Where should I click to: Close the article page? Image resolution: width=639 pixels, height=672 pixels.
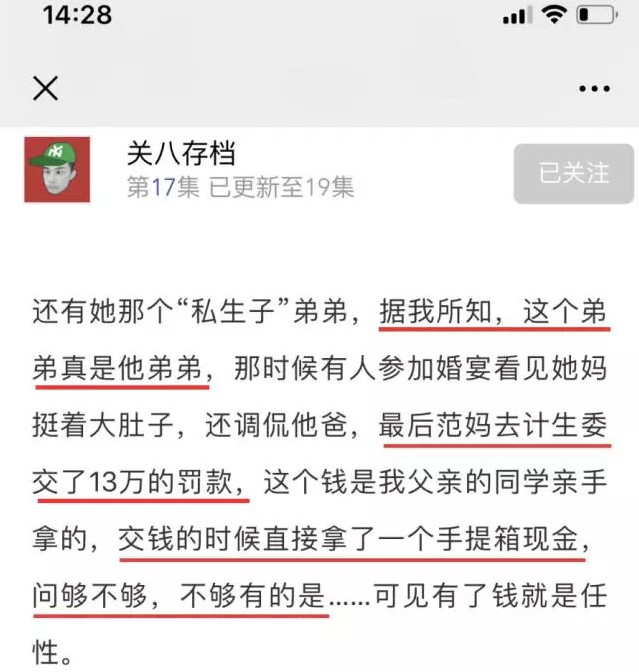click(45, 89)
